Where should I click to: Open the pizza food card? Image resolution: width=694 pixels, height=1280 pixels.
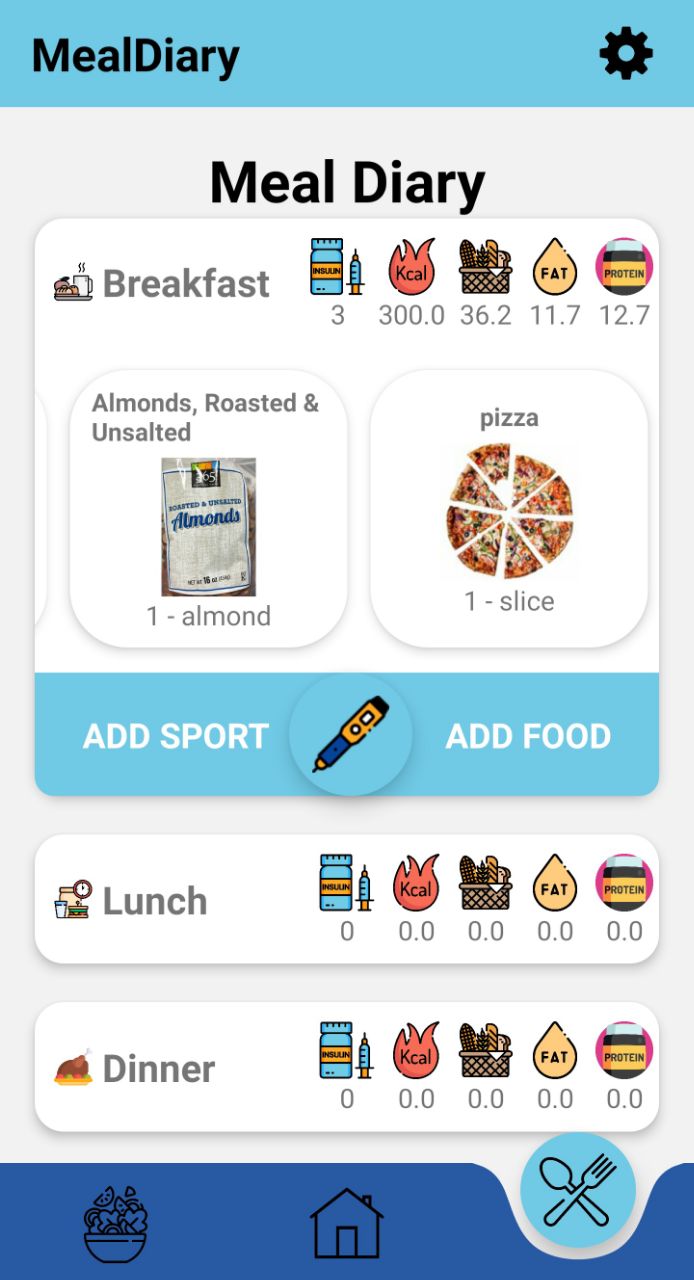(509, 510)
